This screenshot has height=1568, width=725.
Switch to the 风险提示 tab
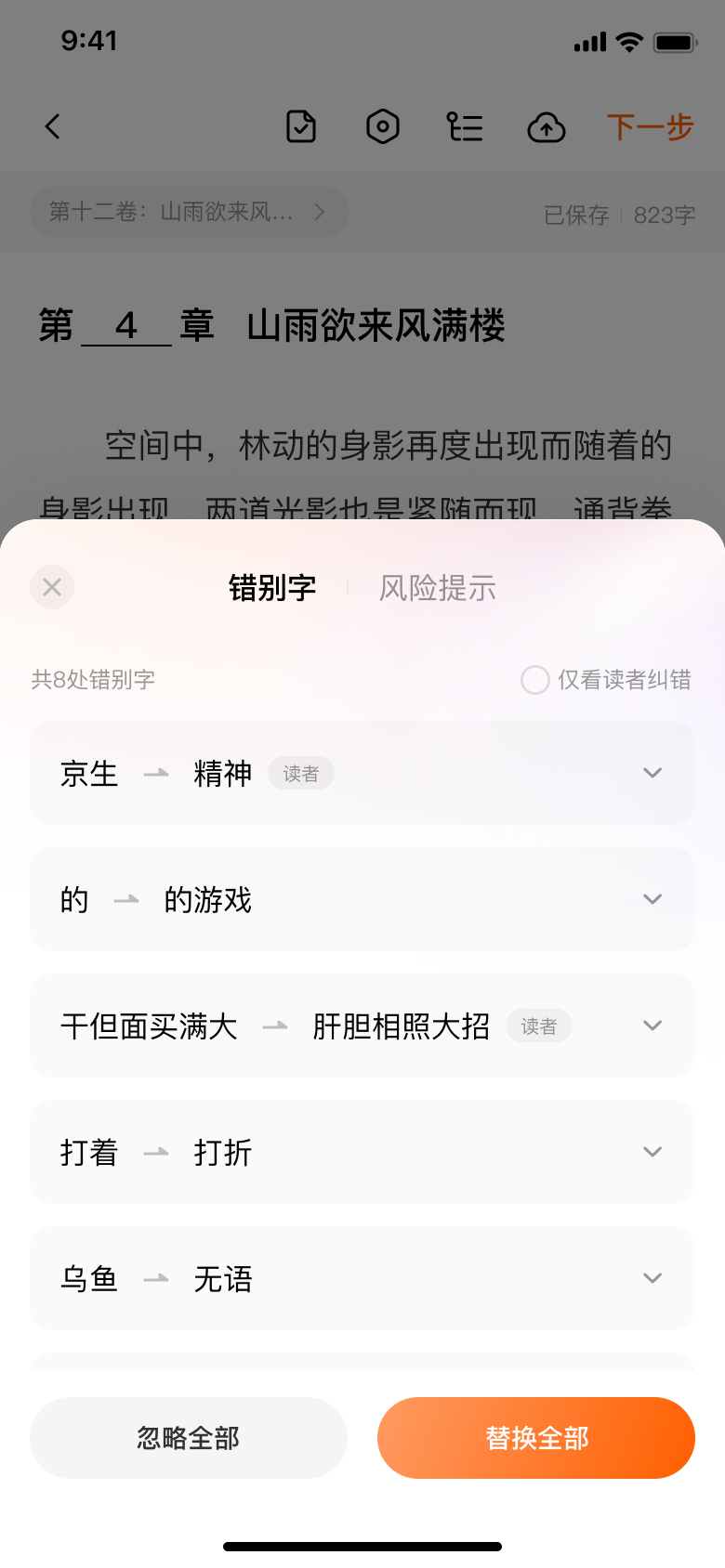click(x=437, y=588)
